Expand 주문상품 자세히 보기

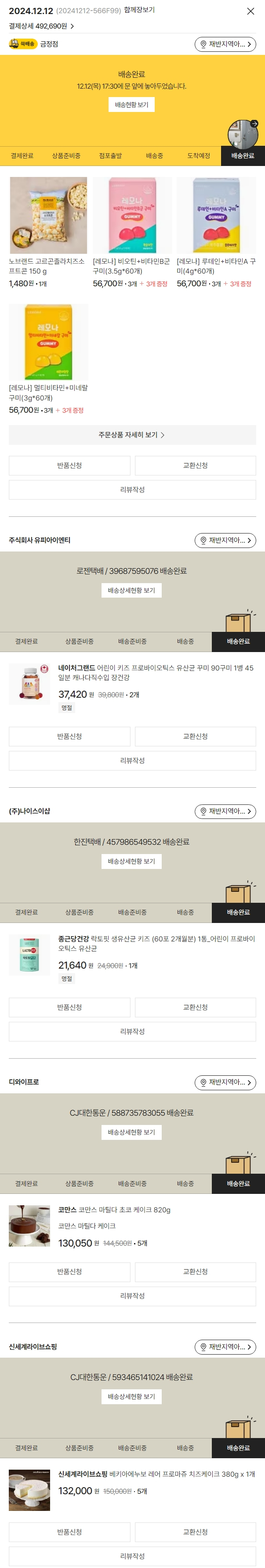[x=132, y=435]
